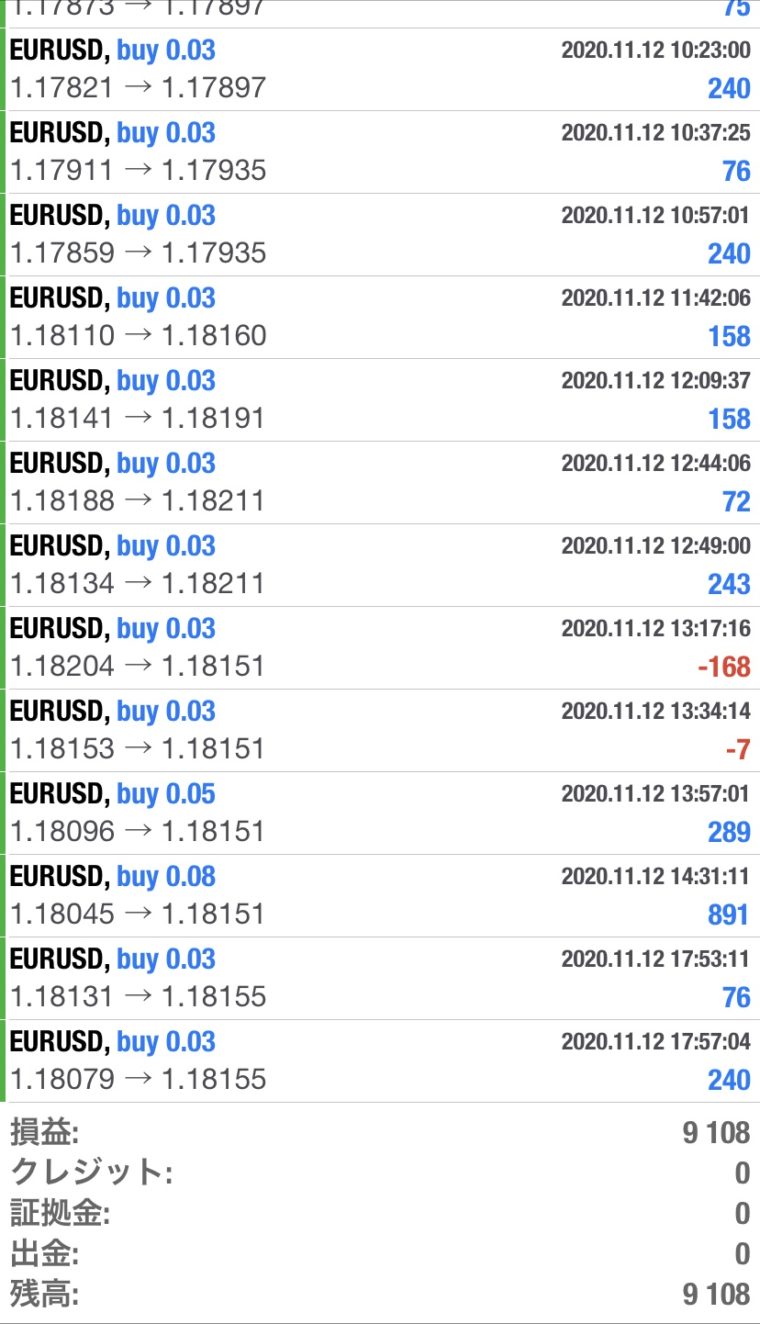Open the EURUSD trade from 12:09:37
This screenshot has height=1324, width=760.
[380, 400]
